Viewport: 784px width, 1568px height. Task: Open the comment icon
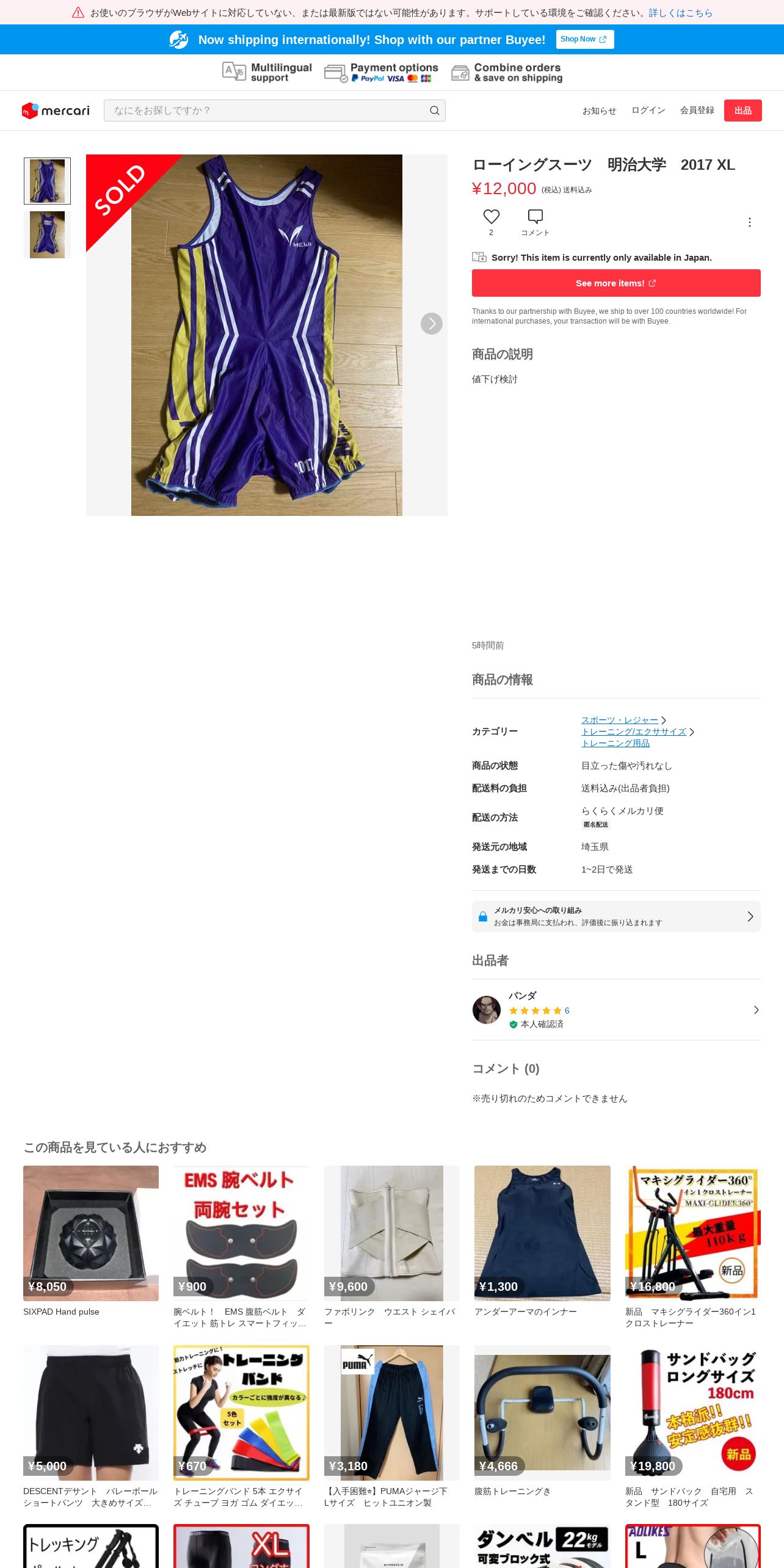535,217
